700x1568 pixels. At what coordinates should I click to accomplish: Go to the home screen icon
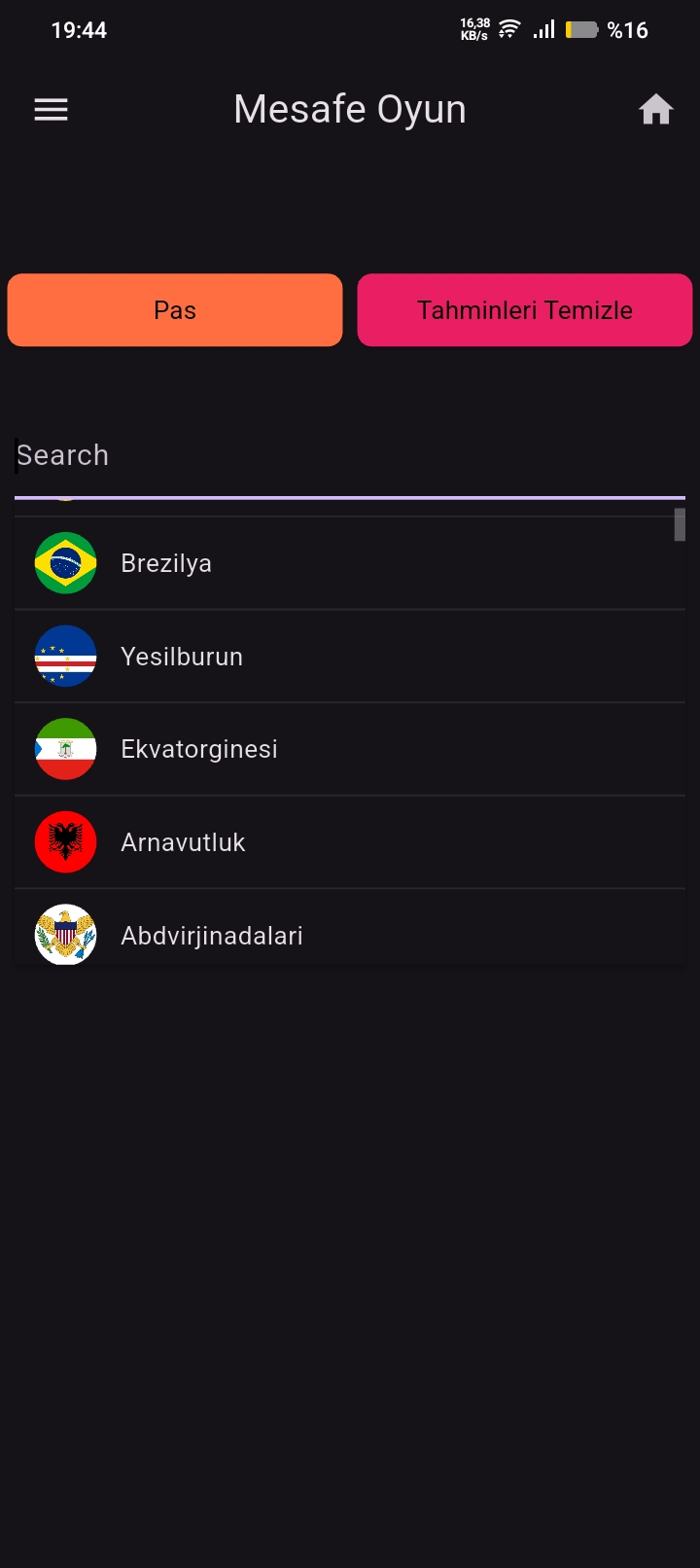pos(655,110)
